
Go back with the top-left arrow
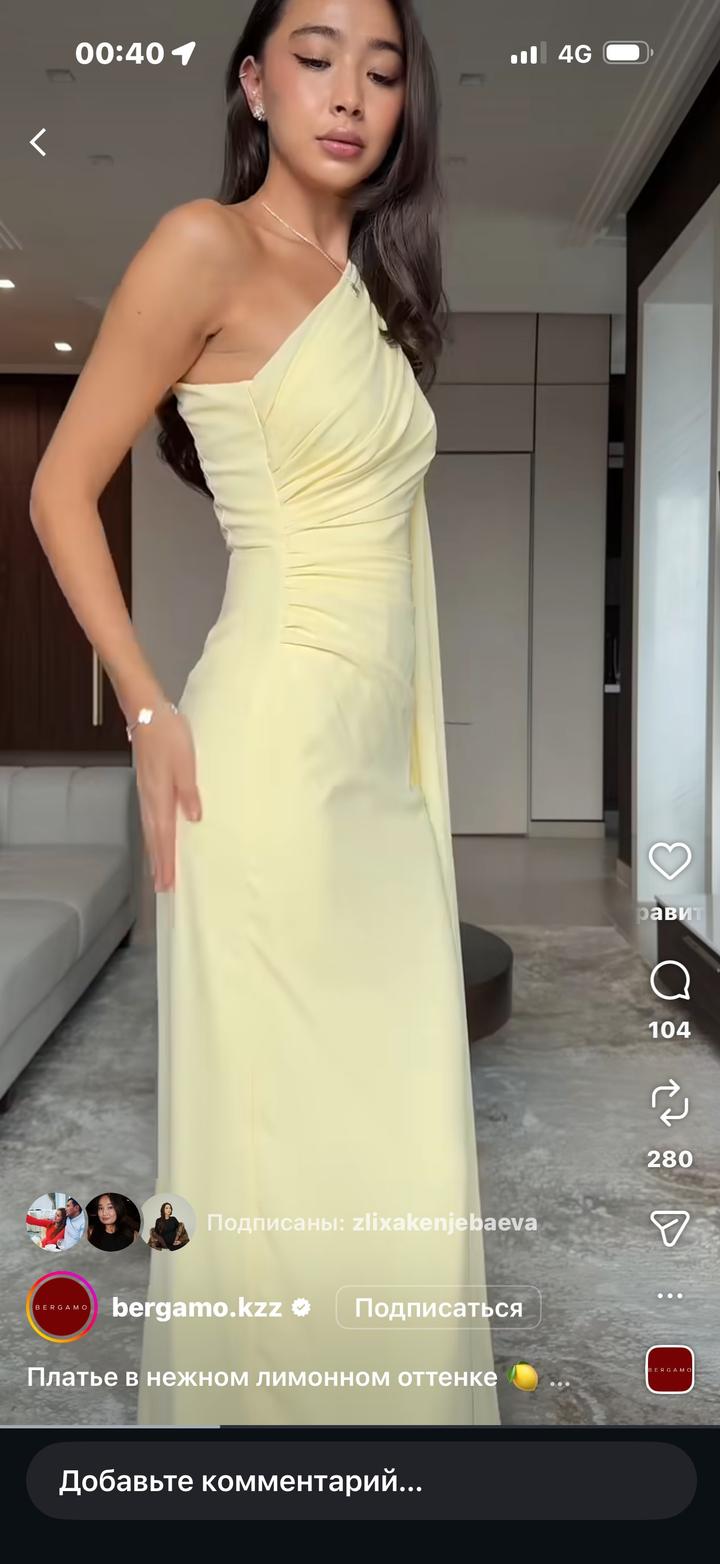click(x=38, y=142)
